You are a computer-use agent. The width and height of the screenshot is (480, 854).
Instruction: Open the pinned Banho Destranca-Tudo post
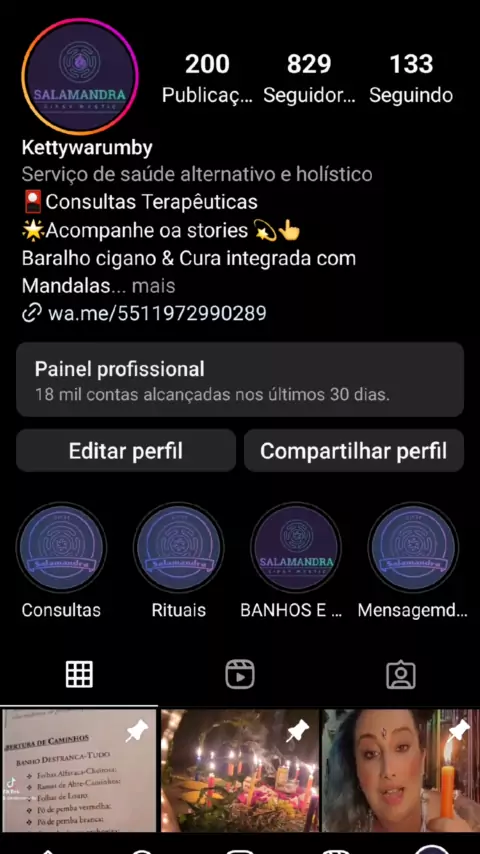78,770
